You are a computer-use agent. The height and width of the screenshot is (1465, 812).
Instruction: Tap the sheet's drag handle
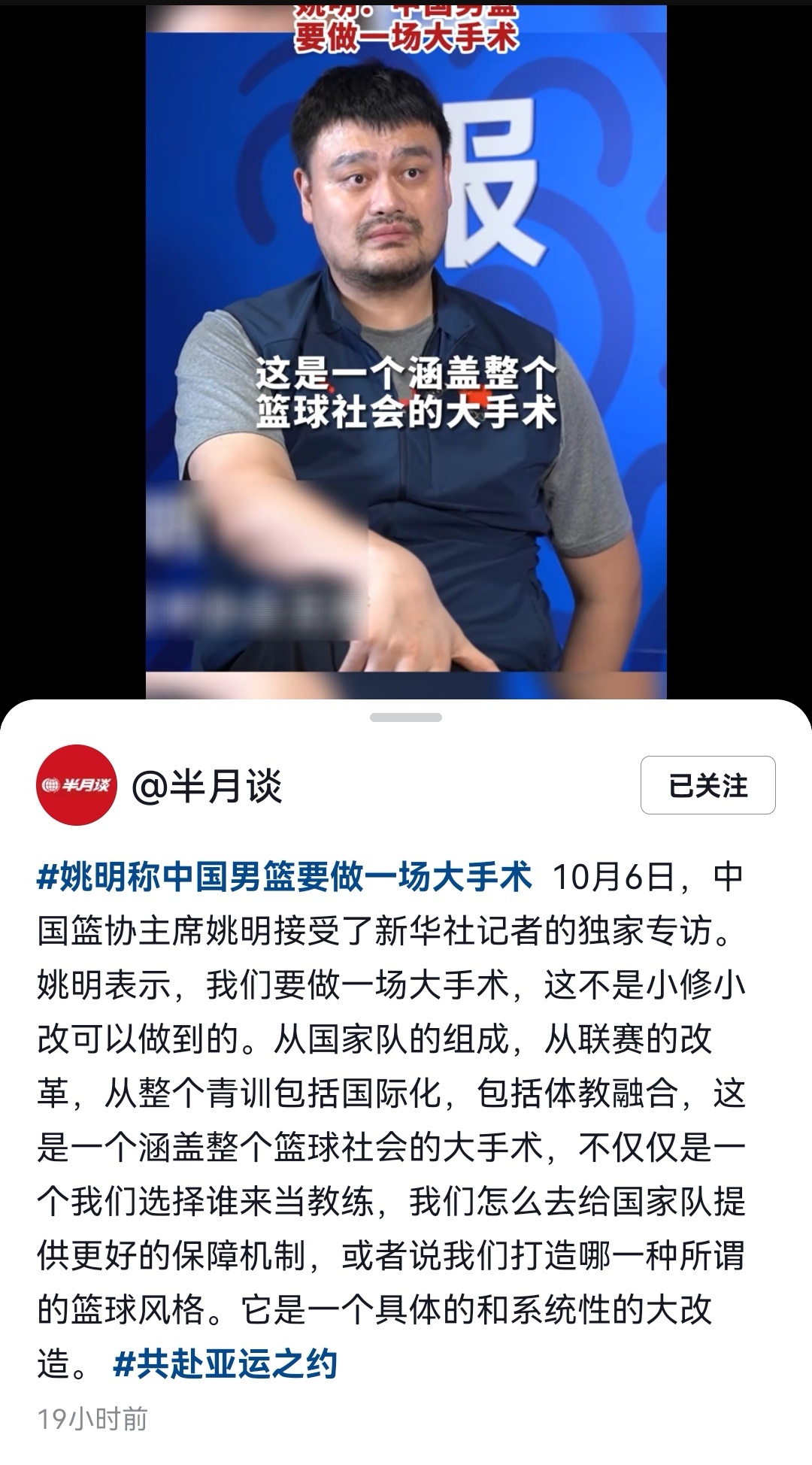click(x=406, y=717)
